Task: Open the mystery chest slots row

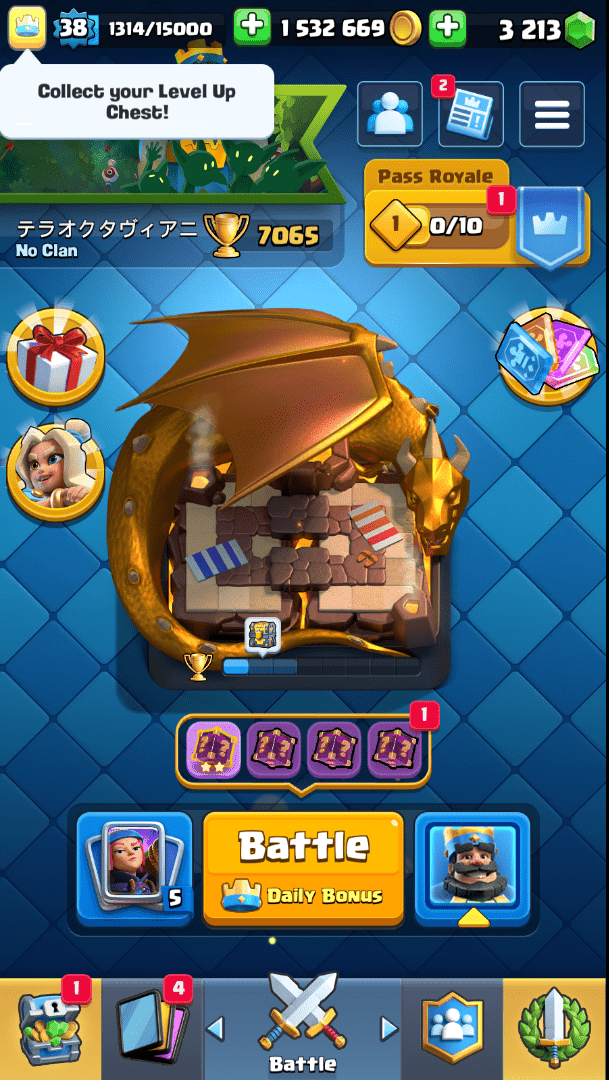Action: point(303,750)
